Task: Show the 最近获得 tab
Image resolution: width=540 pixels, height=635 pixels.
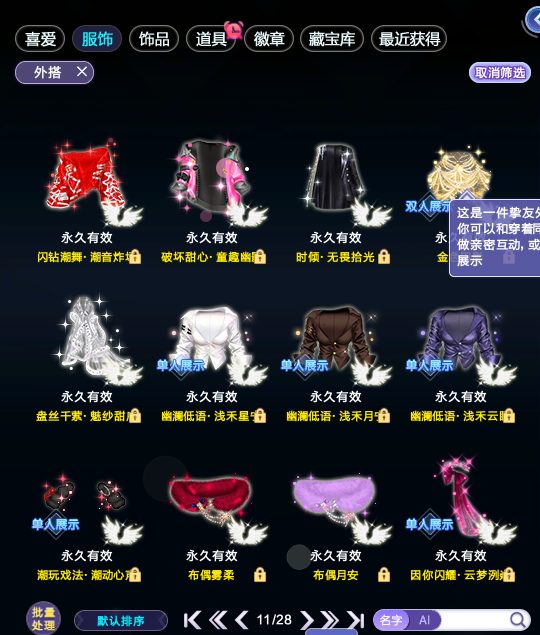Action: 409,39
